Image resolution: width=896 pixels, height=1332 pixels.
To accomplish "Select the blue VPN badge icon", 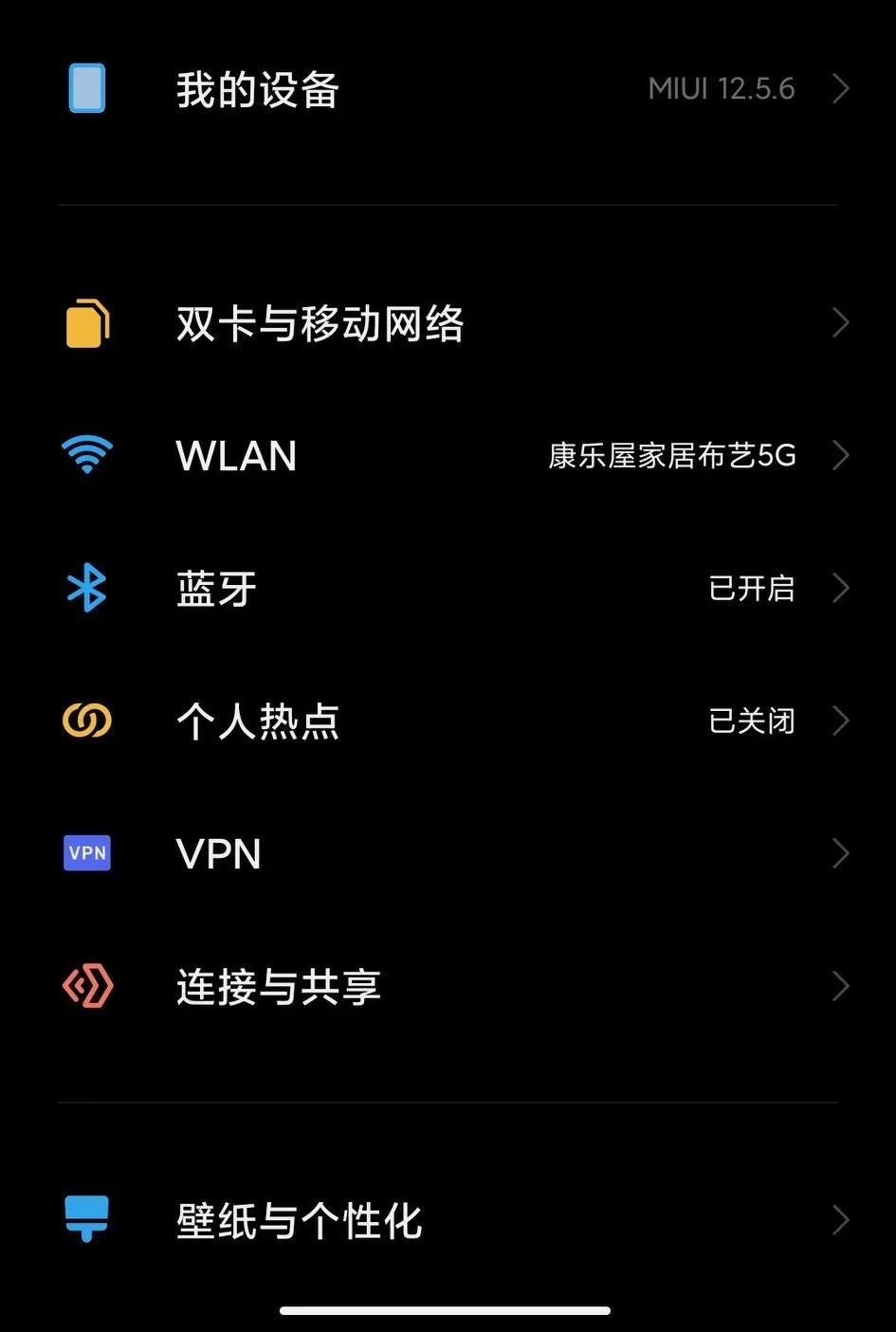I will click(x=86, y=853).
